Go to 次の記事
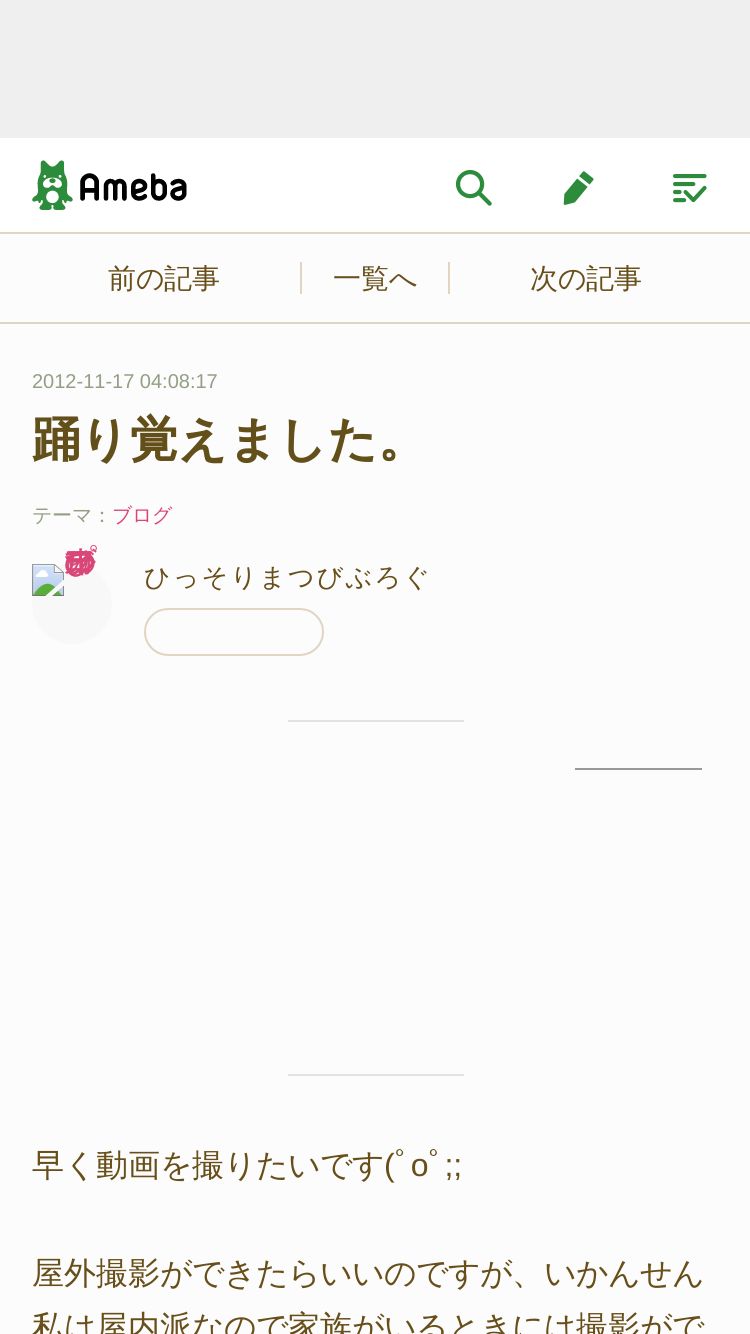This screenshot has width=750, height=1334. 585,279
